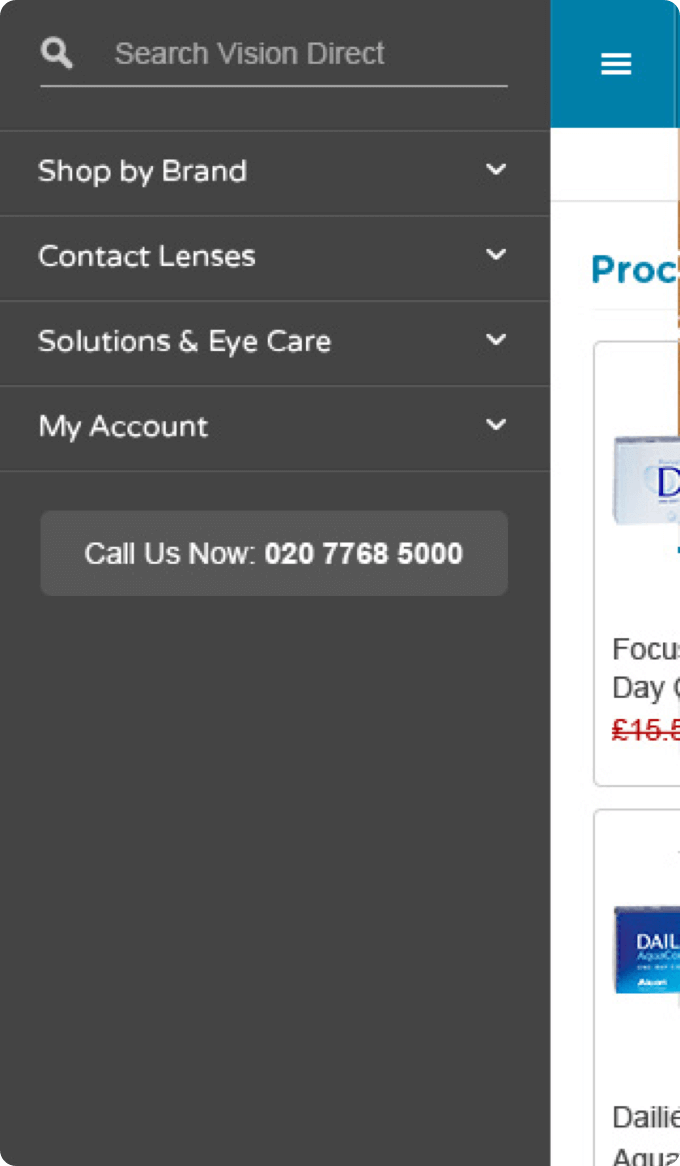
Task: Tap the magnifier search icon
Action: tap(57, 54)
